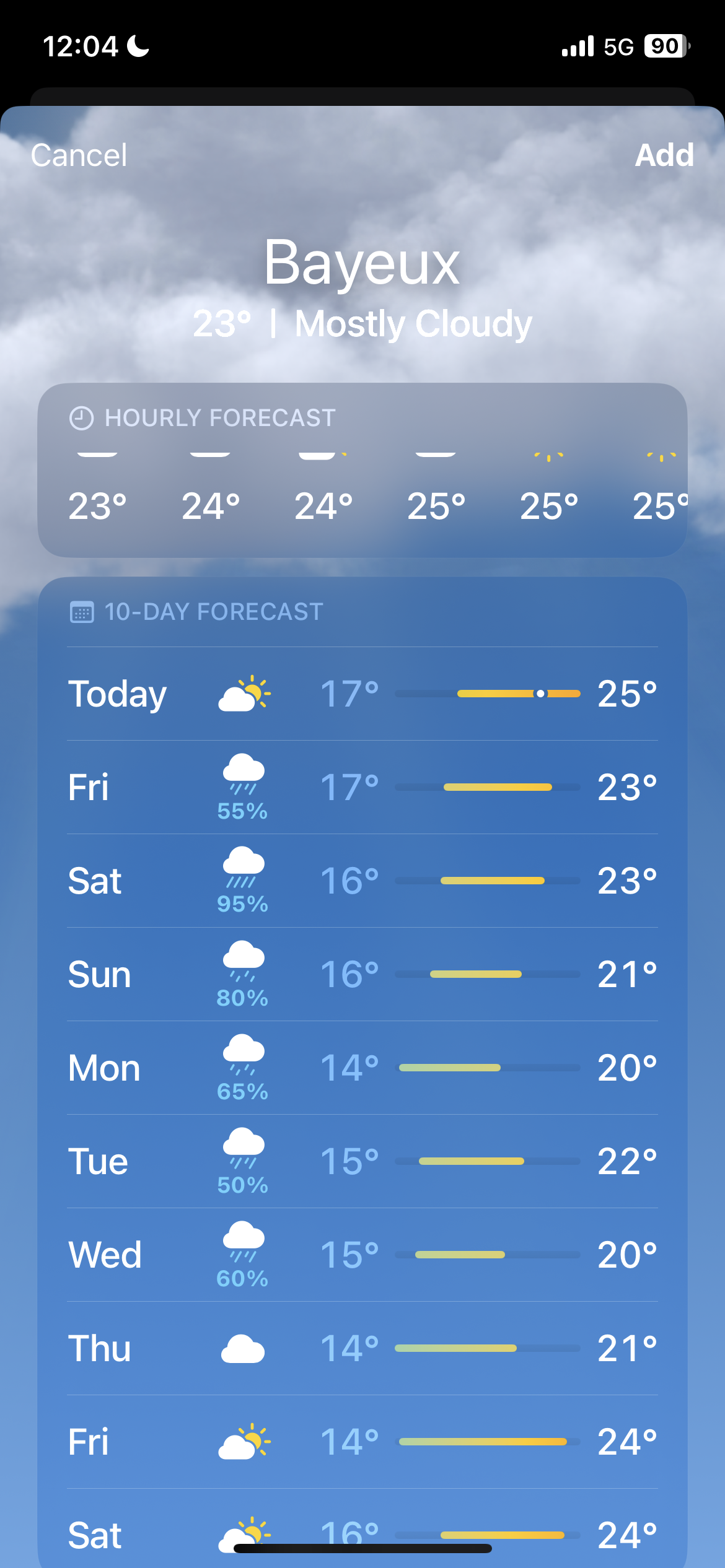Open the Sun forecast row
Image resolution: width=725 pixels, height=1568 pixels.
362,974
